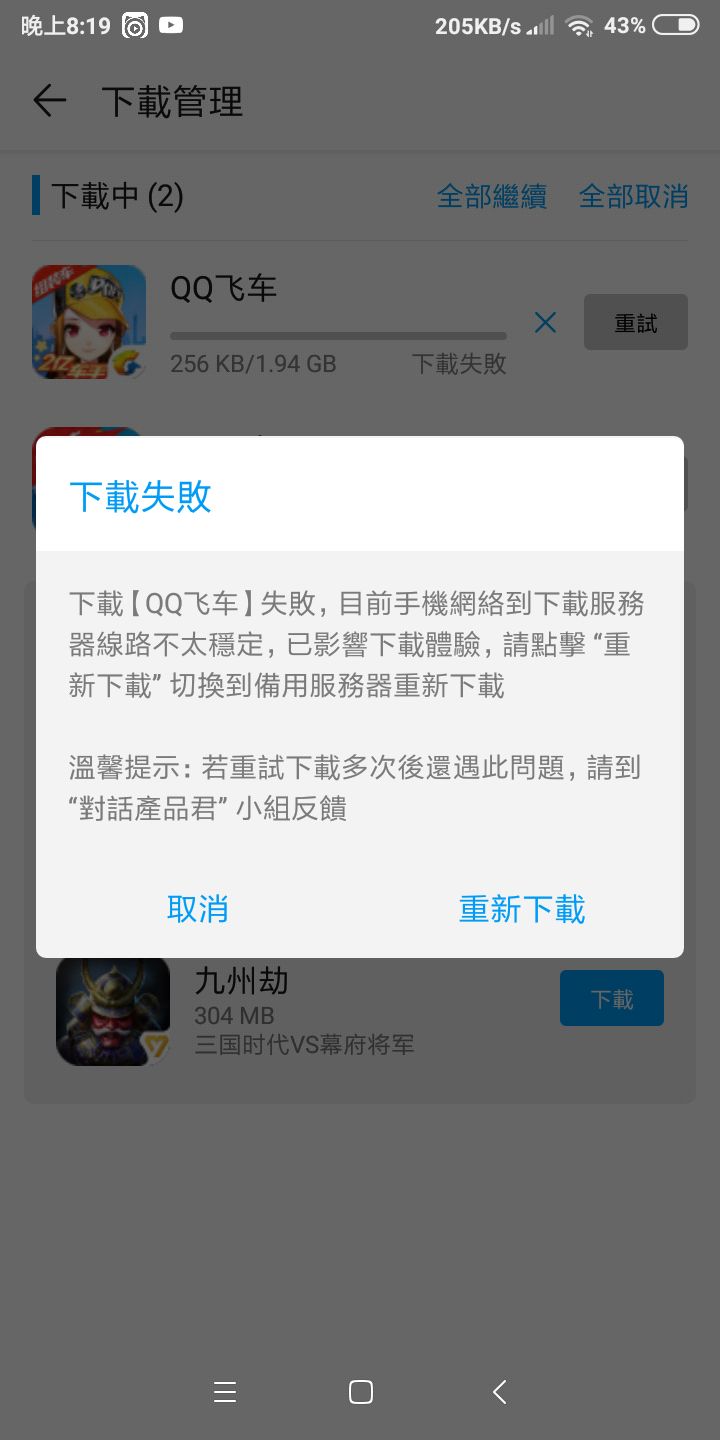
Task: Retry the QQ飞车 download with 重試
Action: (635, 322)
